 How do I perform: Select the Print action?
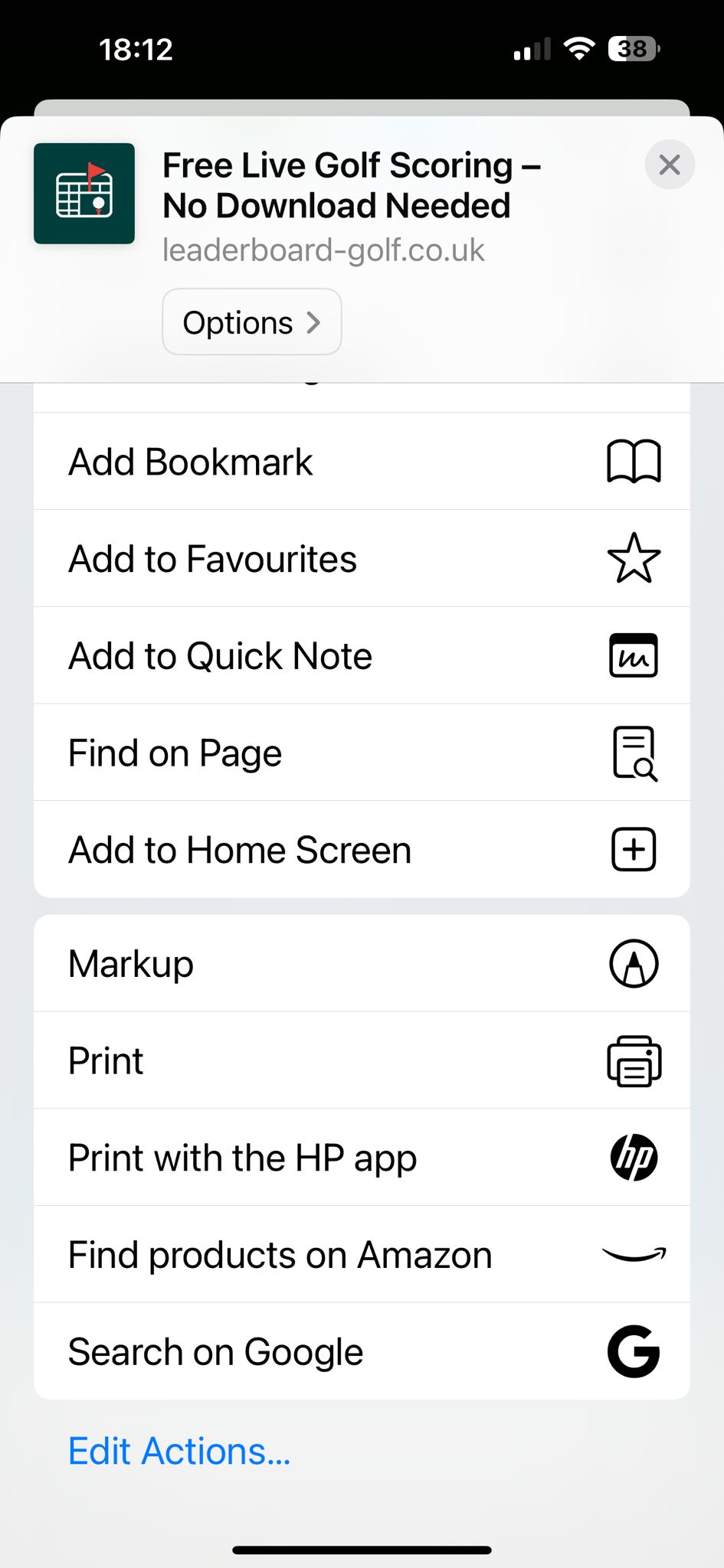pos(362,1061)
